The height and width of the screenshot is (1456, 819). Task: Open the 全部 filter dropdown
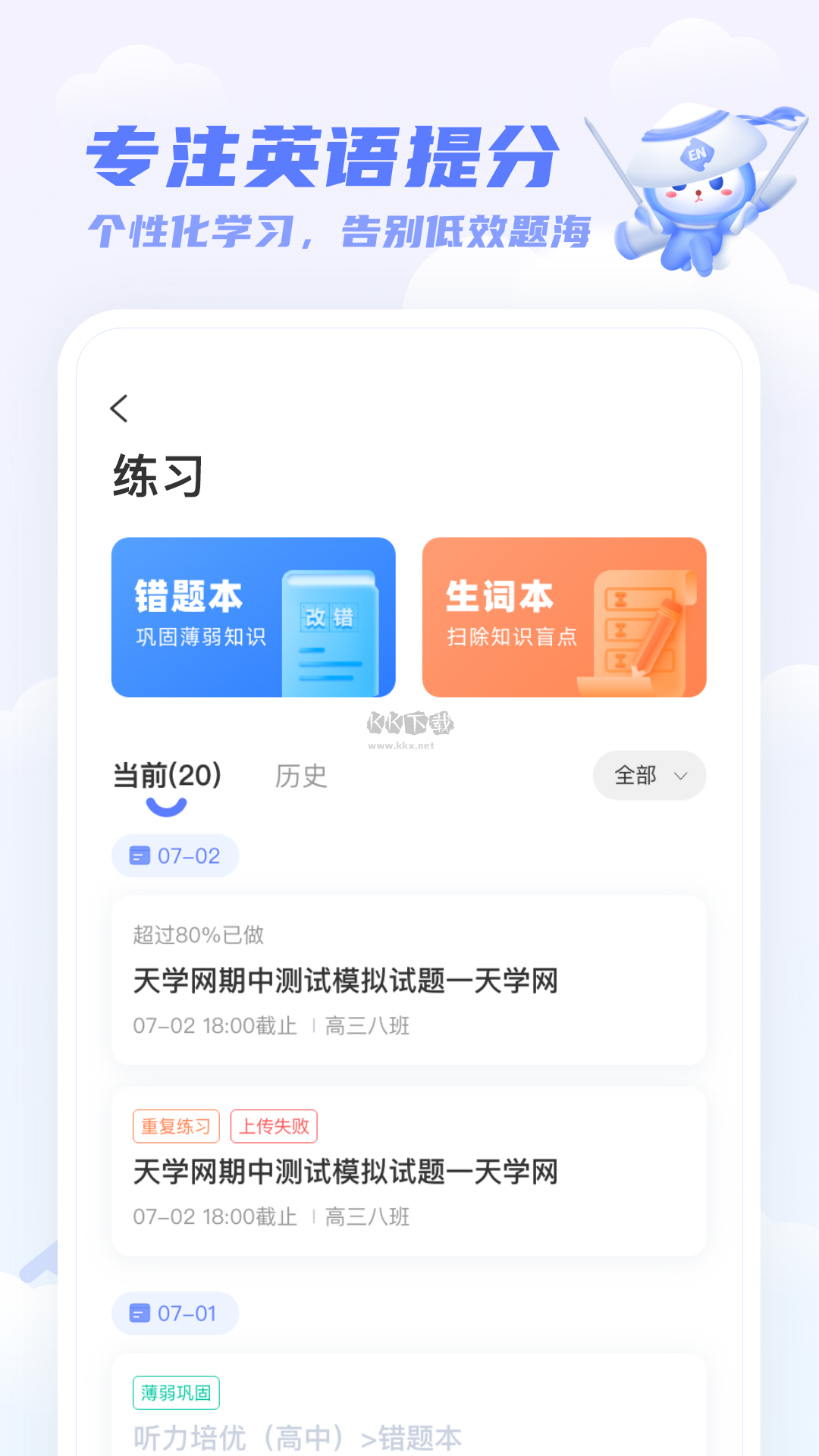pos(648,775)
